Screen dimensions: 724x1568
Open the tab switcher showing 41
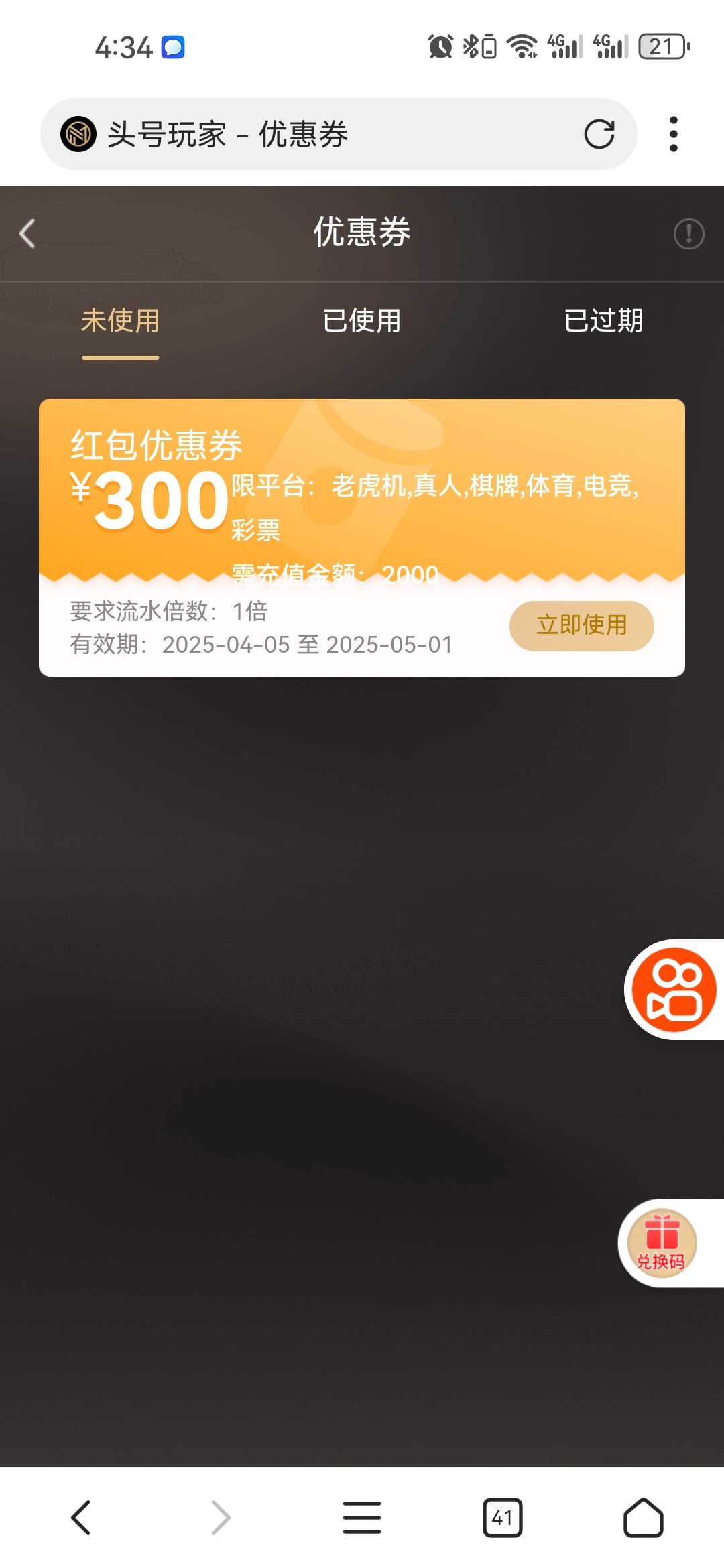click(503, 1518)
